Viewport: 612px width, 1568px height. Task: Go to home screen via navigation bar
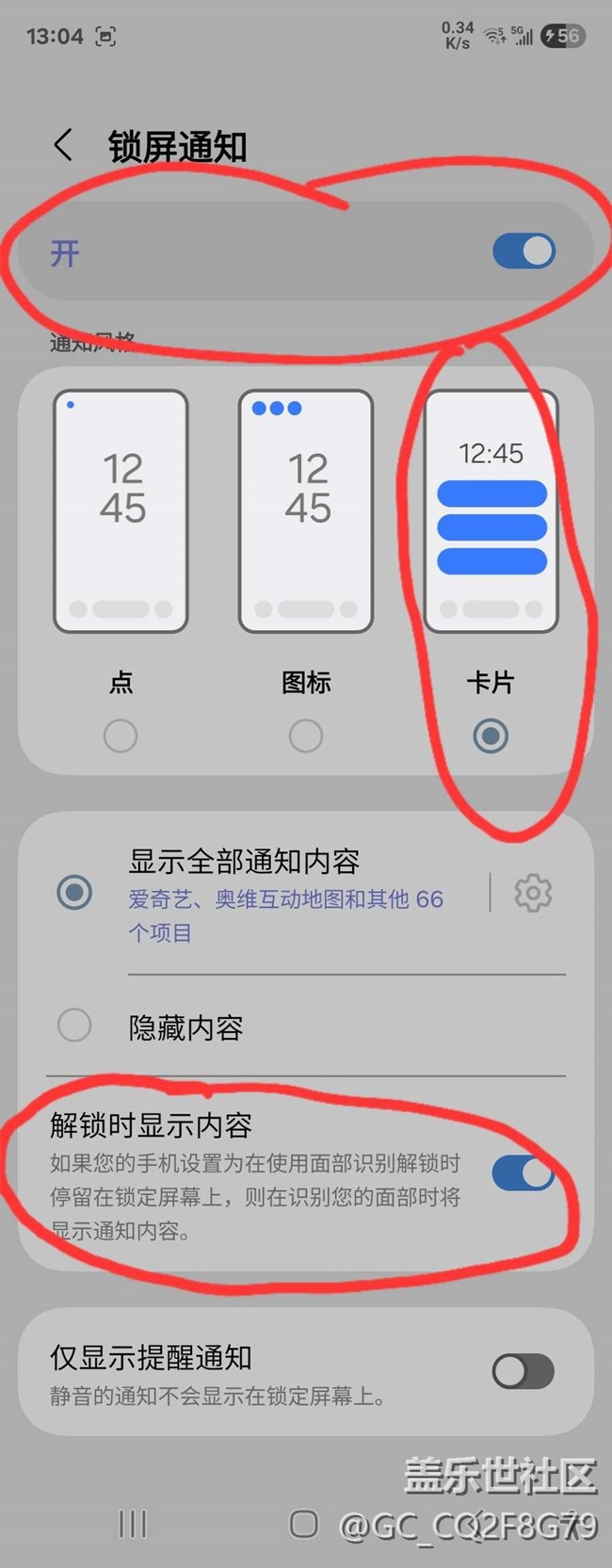[304, 1524]
